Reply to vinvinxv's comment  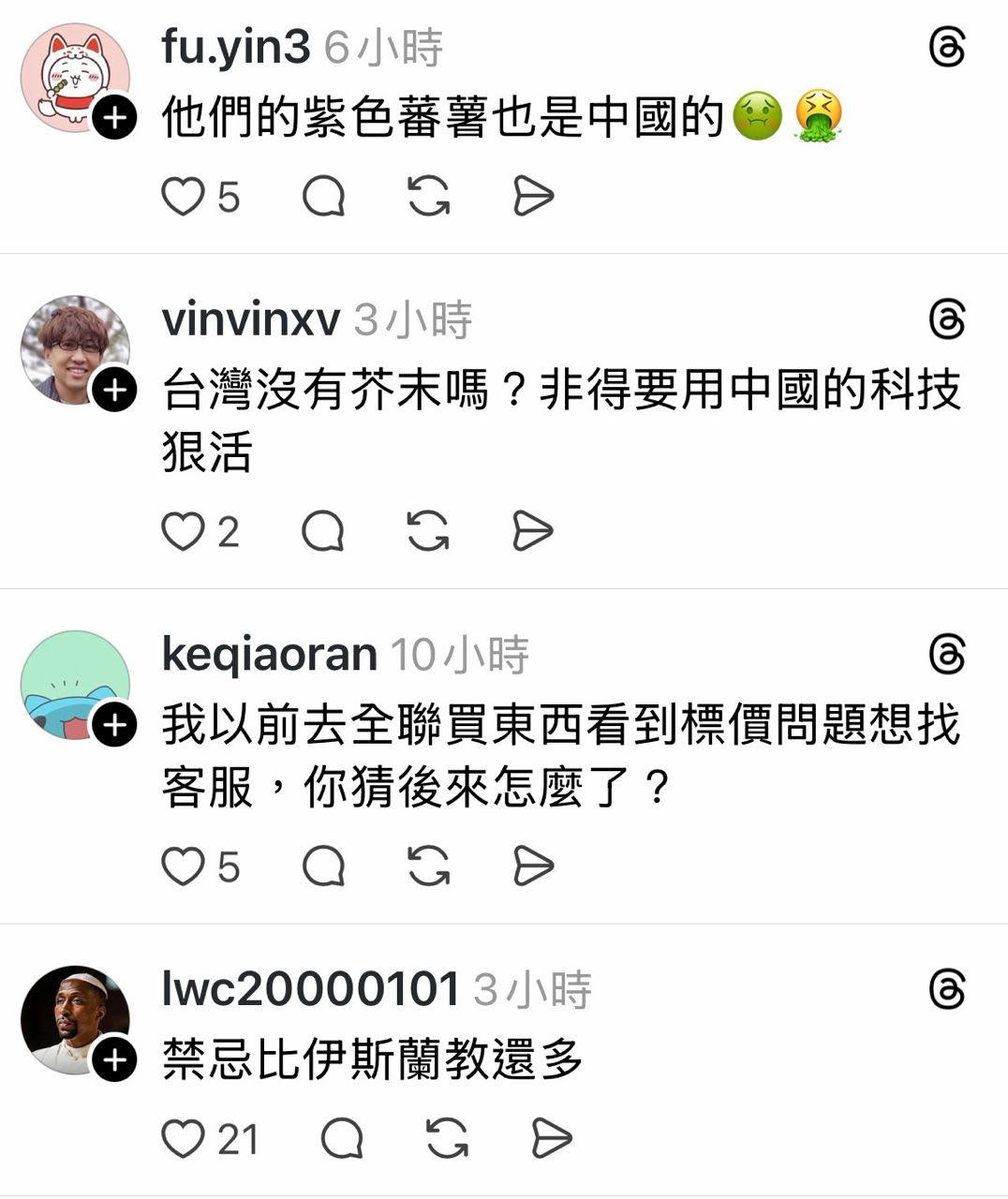323,532
